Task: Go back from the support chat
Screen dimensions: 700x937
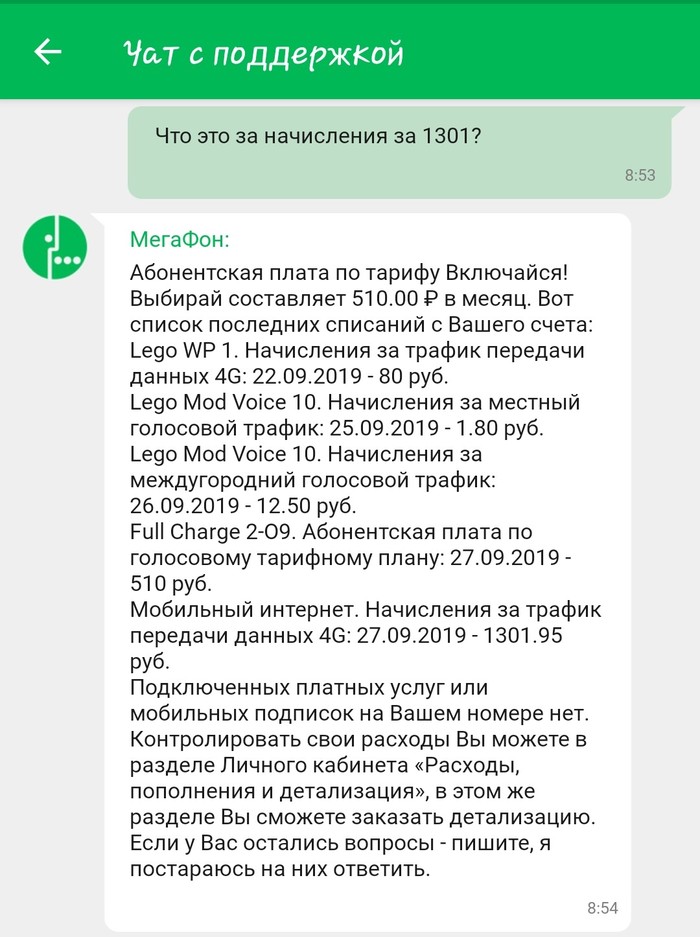Action: pyautogui.click(x=47, y=52)
